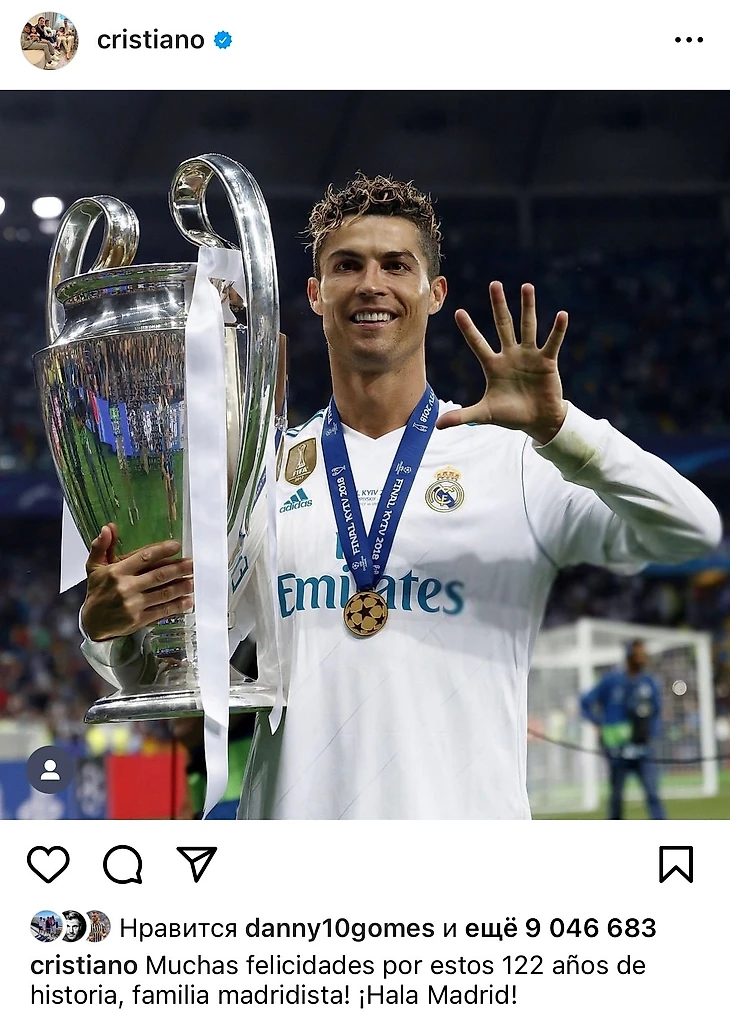
Task: Open the three-dot post options menu
Action: coord(688,40)
